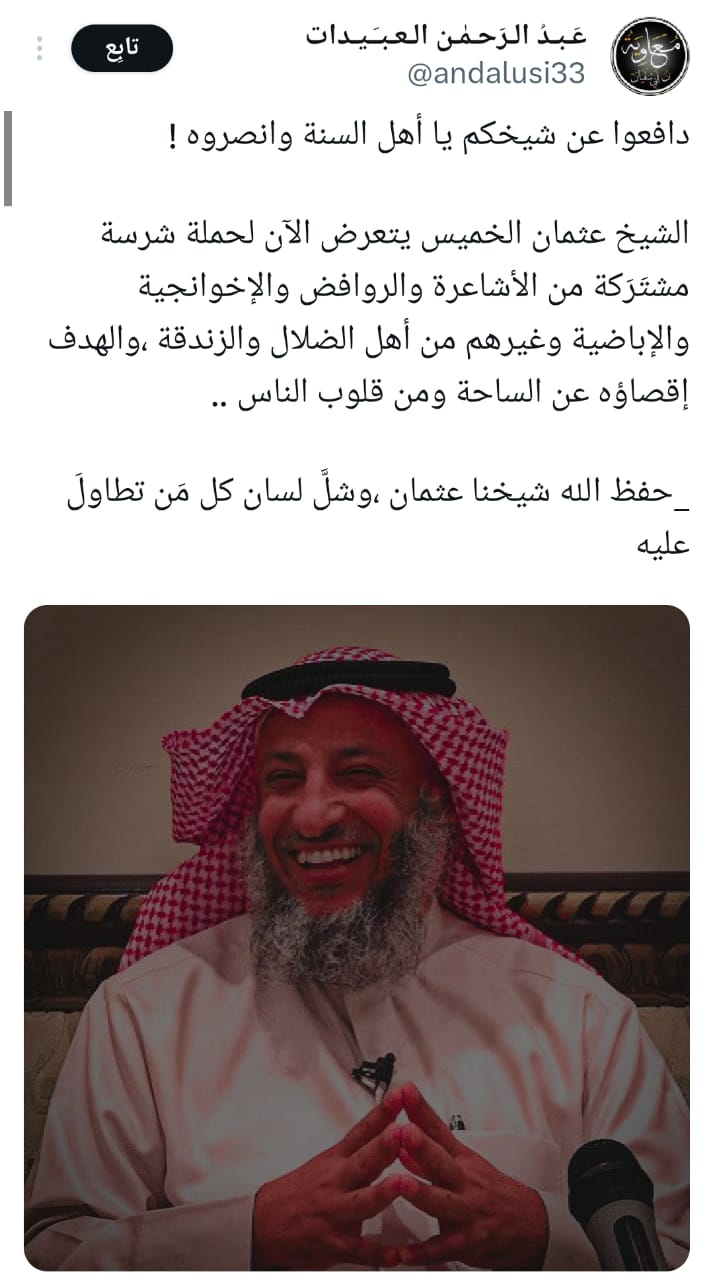Open the tweet's three-dot overflow menu
The width and height of the screenshot is (713, 1280).
(39, 48)
